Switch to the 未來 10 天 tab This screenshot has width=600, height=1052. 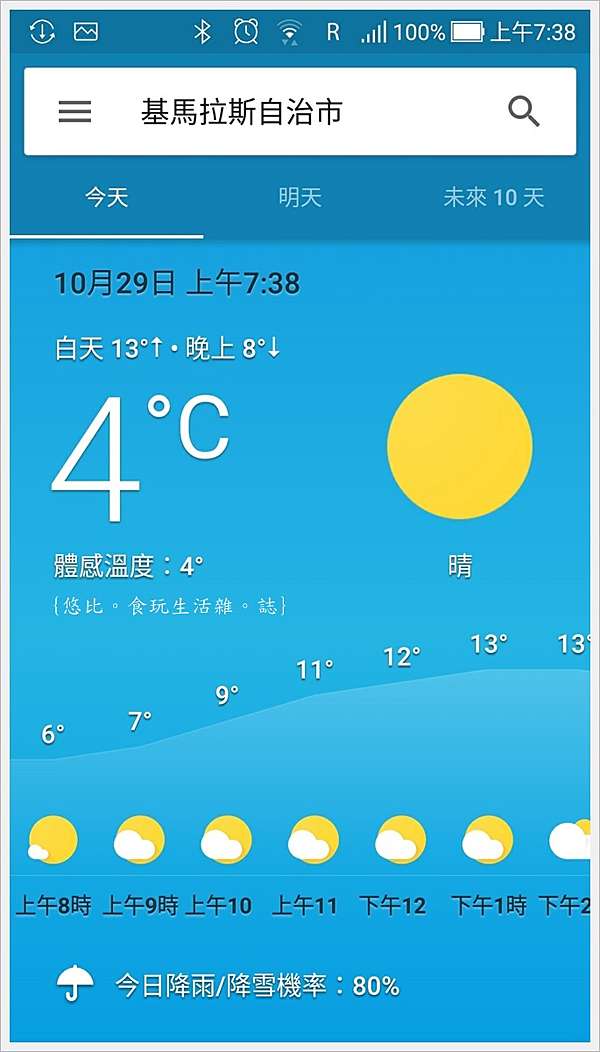pyautogui.click(x=494, y=197)
